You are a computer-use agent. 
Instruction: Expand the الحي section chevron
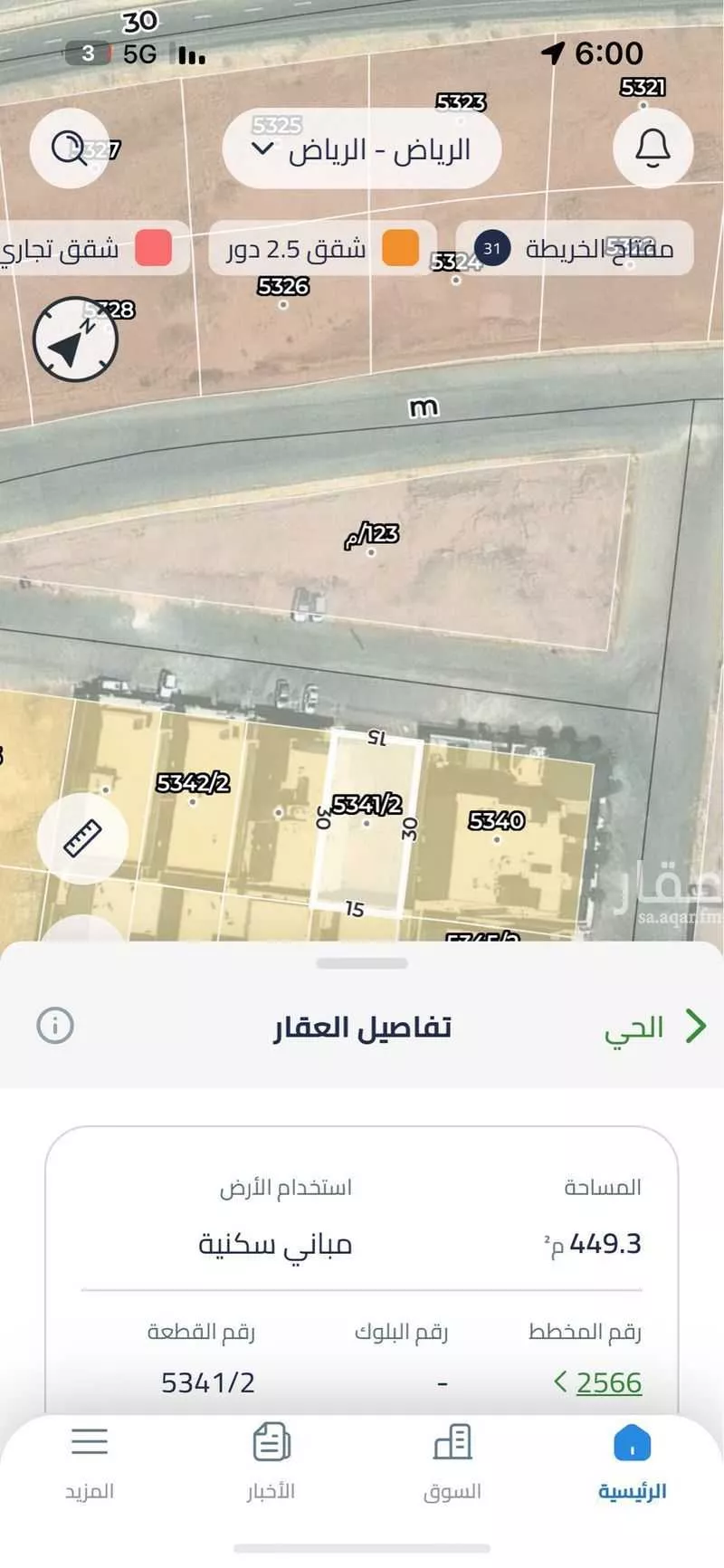[x=698, y=1026]
